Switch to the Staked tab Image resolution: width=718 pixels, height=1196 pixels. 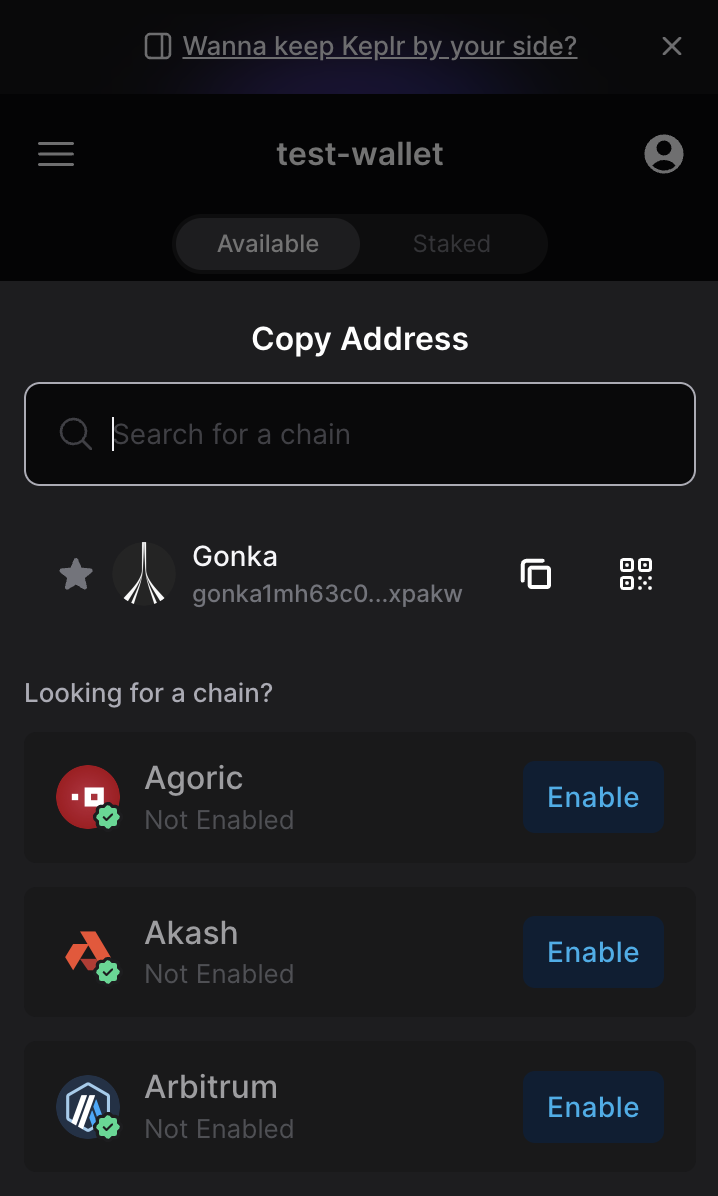click(x=451, y=244)
